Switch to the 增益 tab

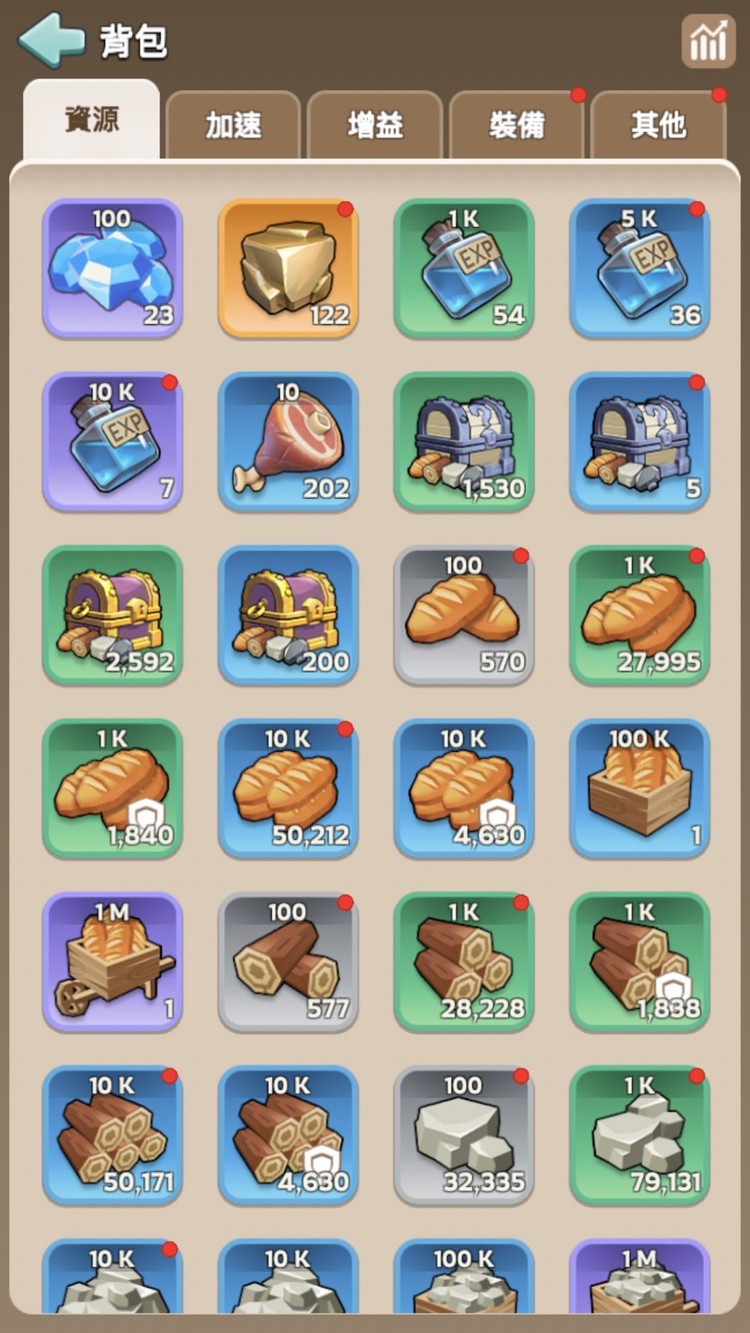click(375, 125)
